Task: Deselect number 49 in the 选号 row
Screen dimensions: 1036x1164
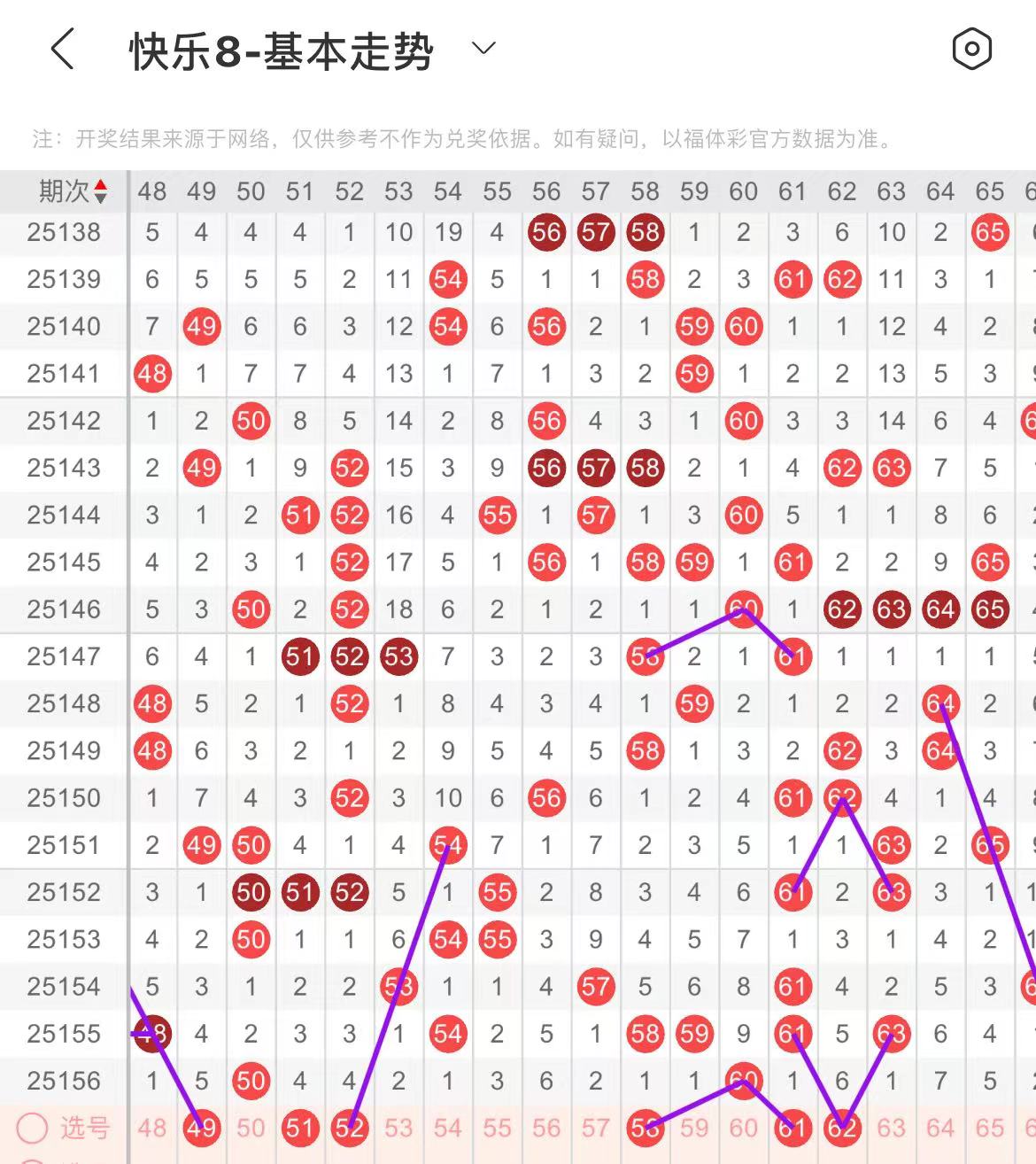Action: tap(202, 1128)
